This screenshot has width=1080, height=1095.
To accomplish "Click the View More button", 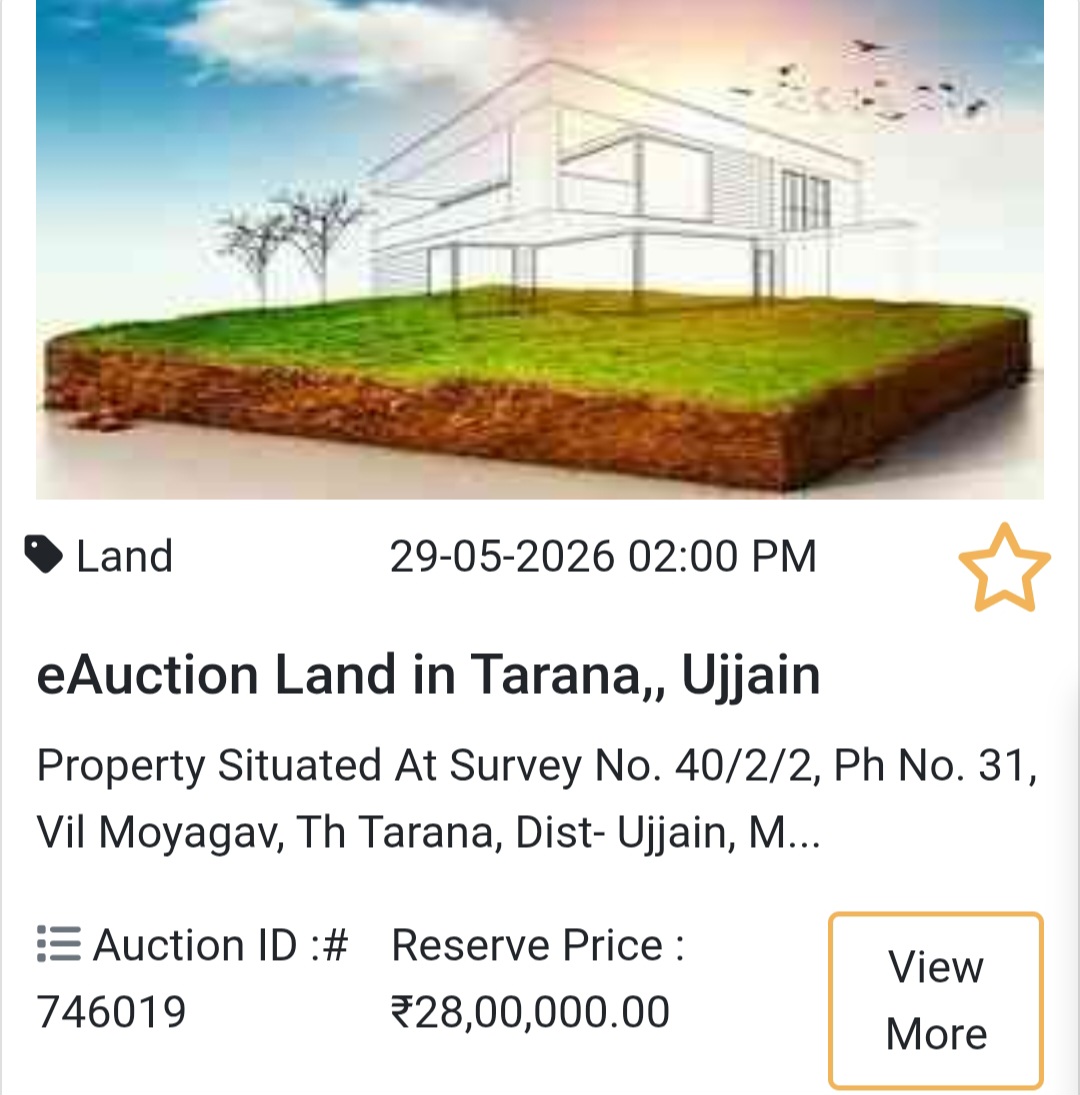I will coord(934,999).
